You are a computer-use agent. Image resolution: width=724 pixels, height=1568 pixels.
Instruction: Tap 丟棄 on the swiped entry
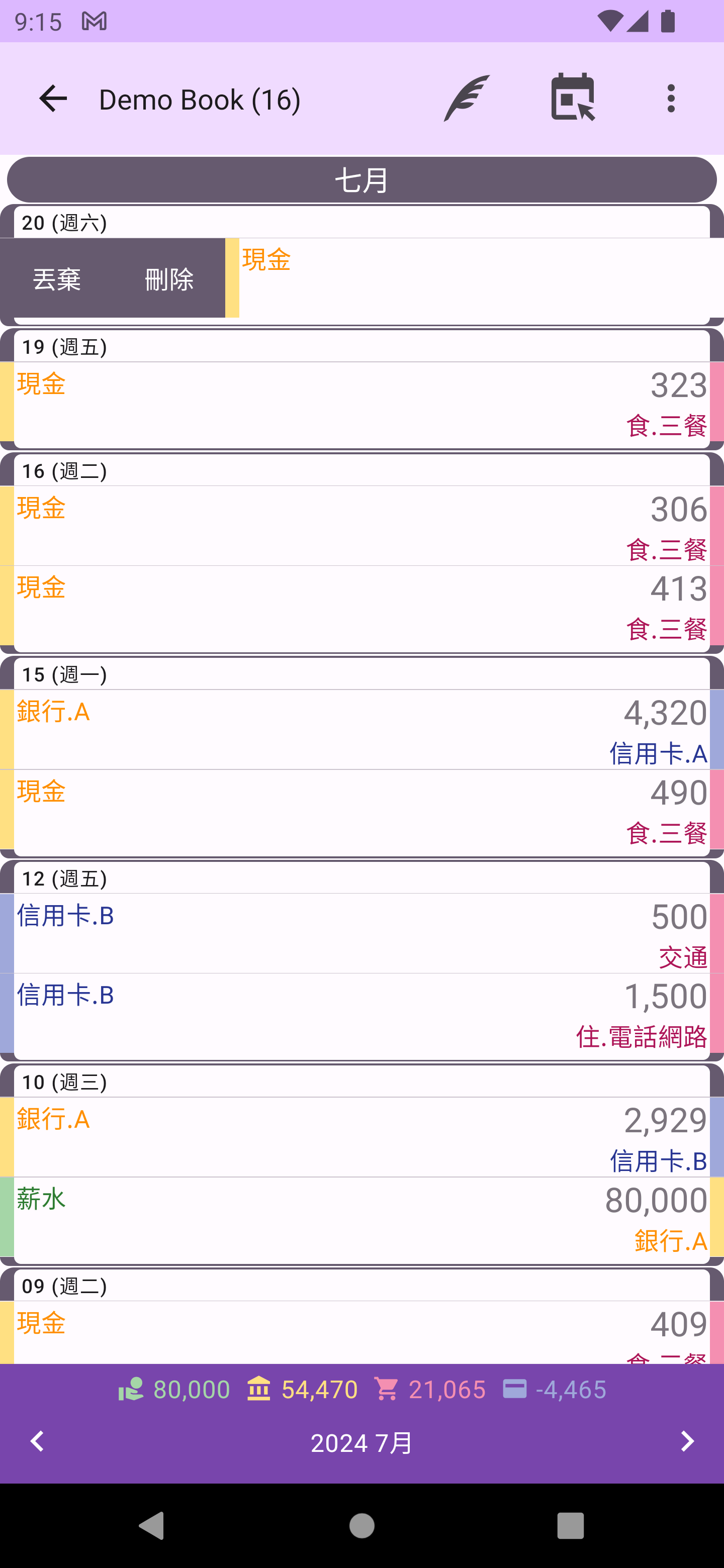pyautogui.click(x=57, y=279)
